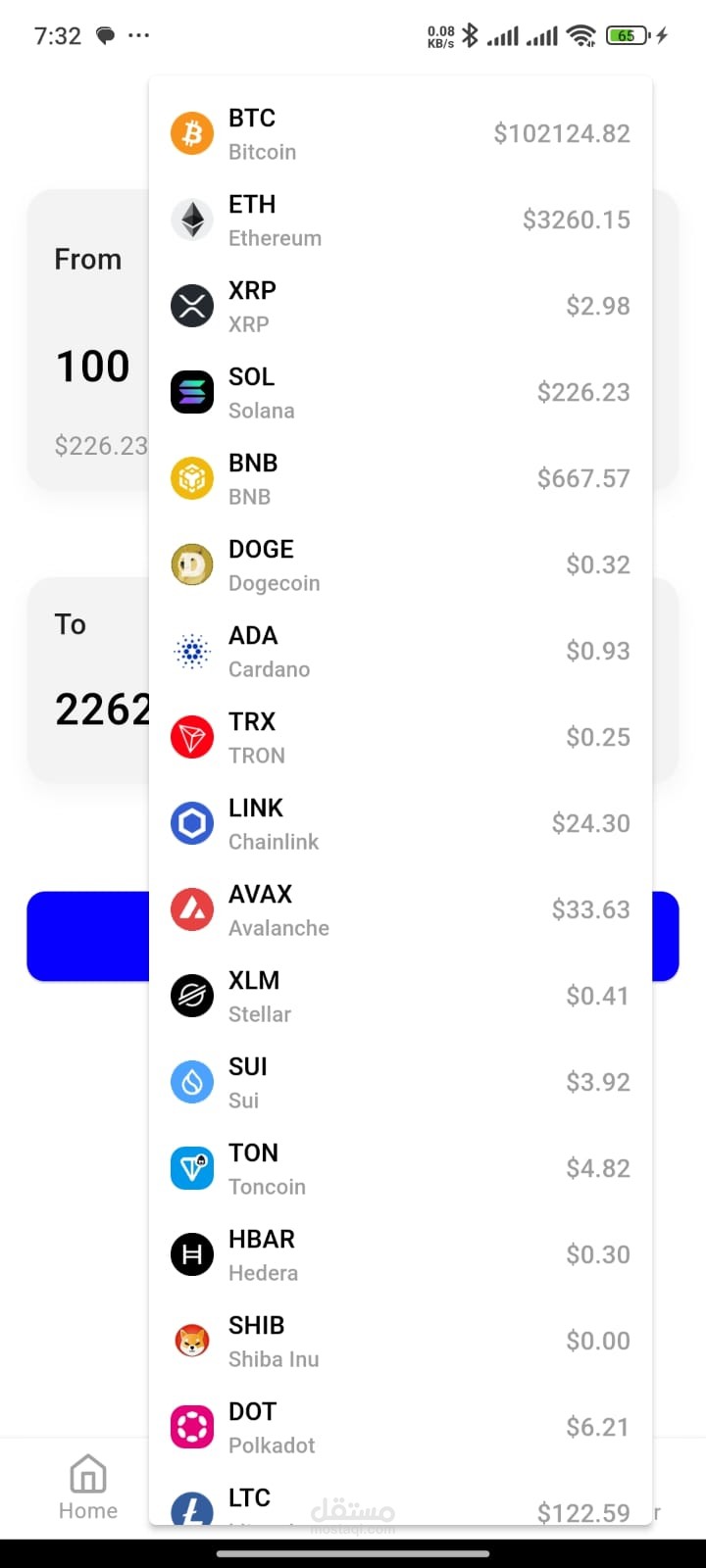This screenshot has width=706, height=1568.
Task: Select BTC Bitcoin from the list
Action: [x=400, y=134]
